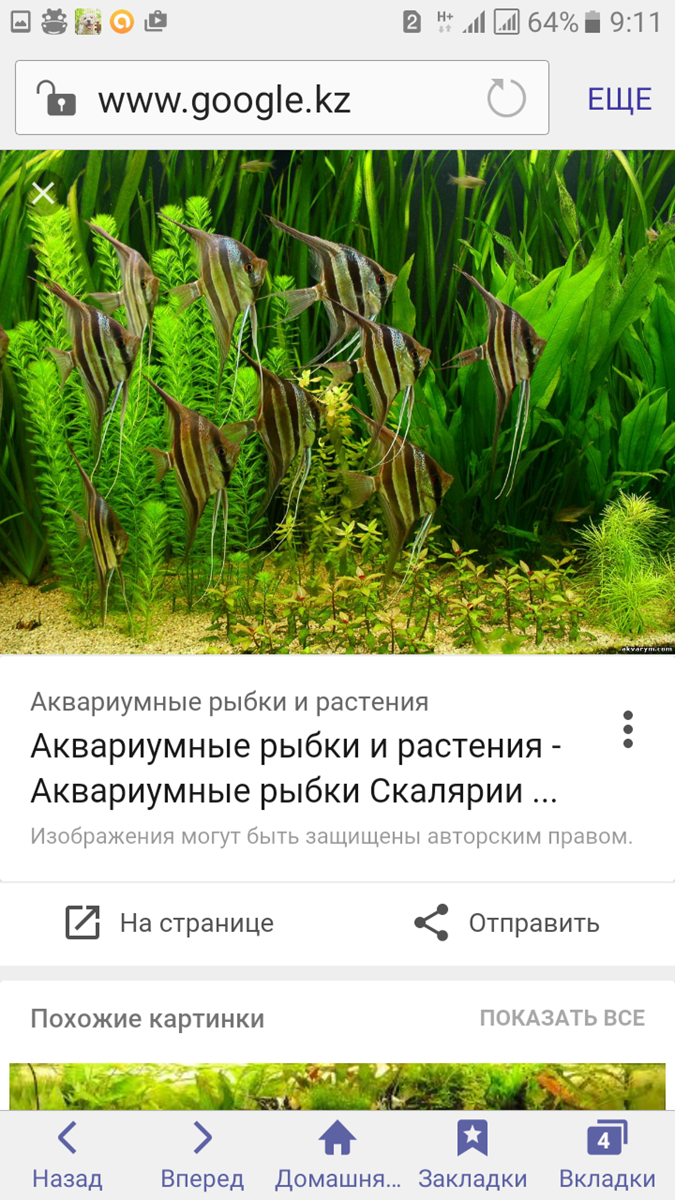Open the three-dot image options menu

tap(628, 730)
